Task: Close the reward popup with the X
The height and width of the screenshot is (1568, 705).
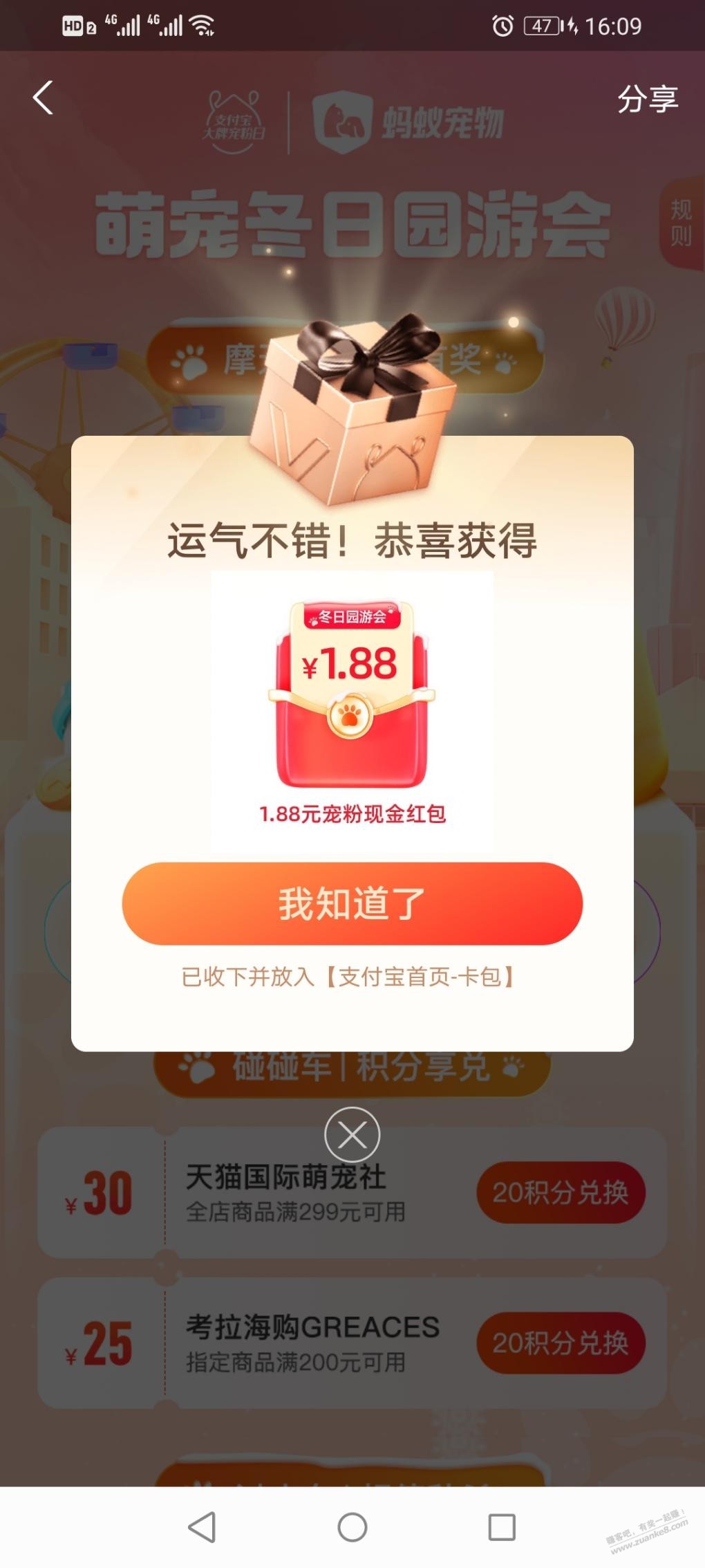Action: click(352, 1134)
